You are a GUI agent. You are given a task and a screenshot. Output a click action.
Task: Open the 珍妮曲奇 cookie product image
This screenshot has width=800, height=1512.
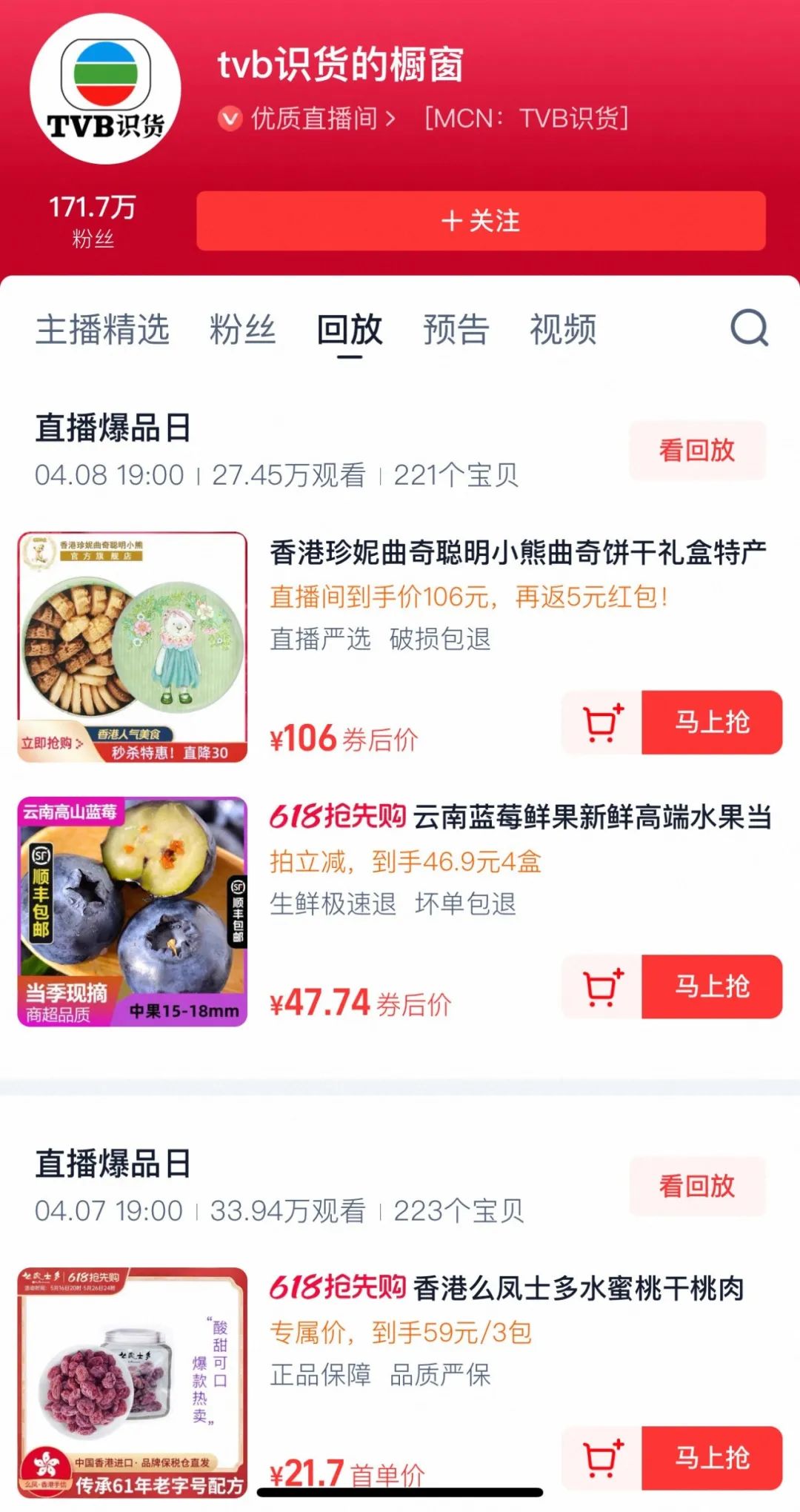point(133,647)
